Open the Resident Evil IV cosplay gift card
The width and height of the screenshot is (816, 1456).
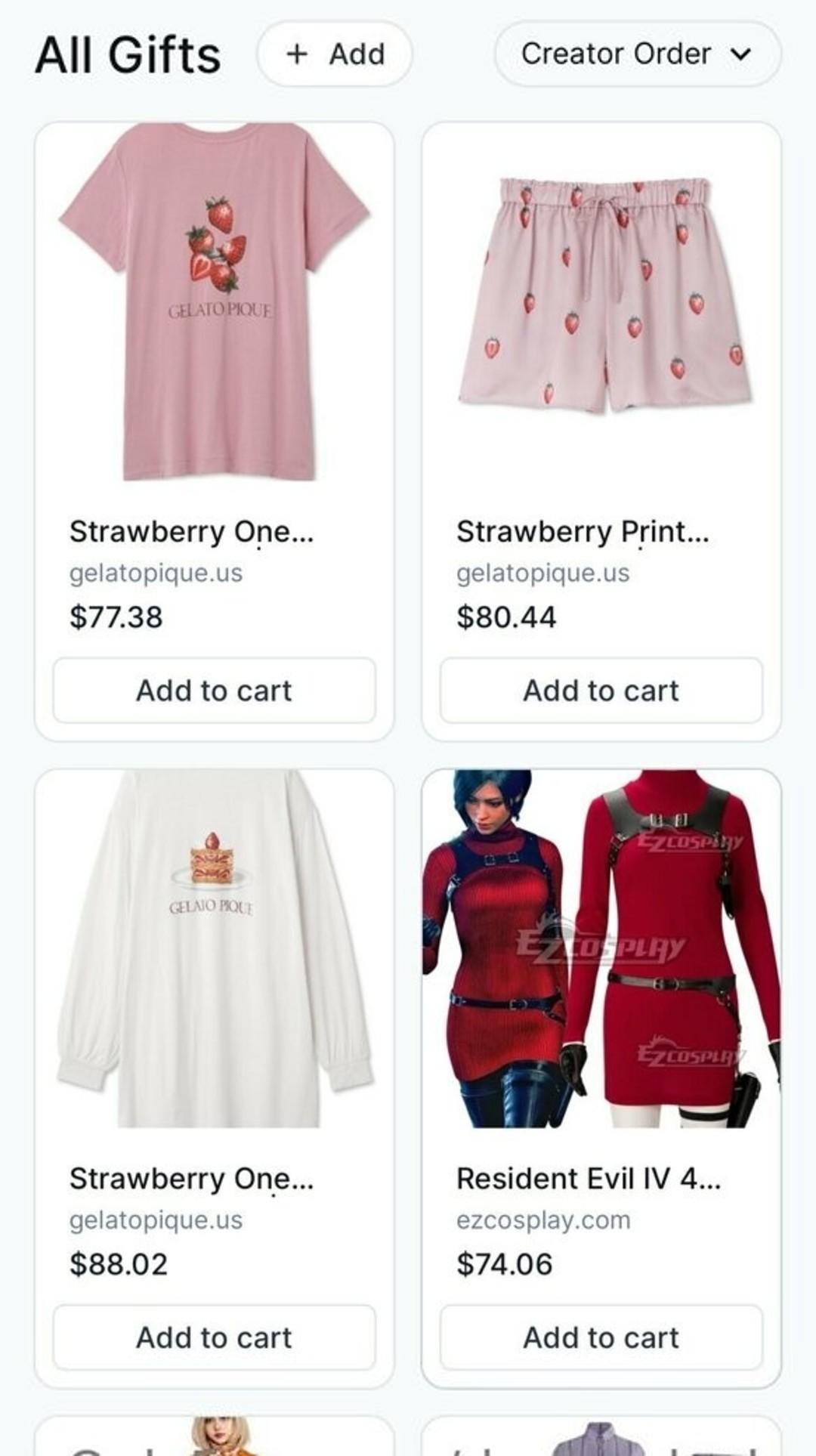[x=601, y=949]
